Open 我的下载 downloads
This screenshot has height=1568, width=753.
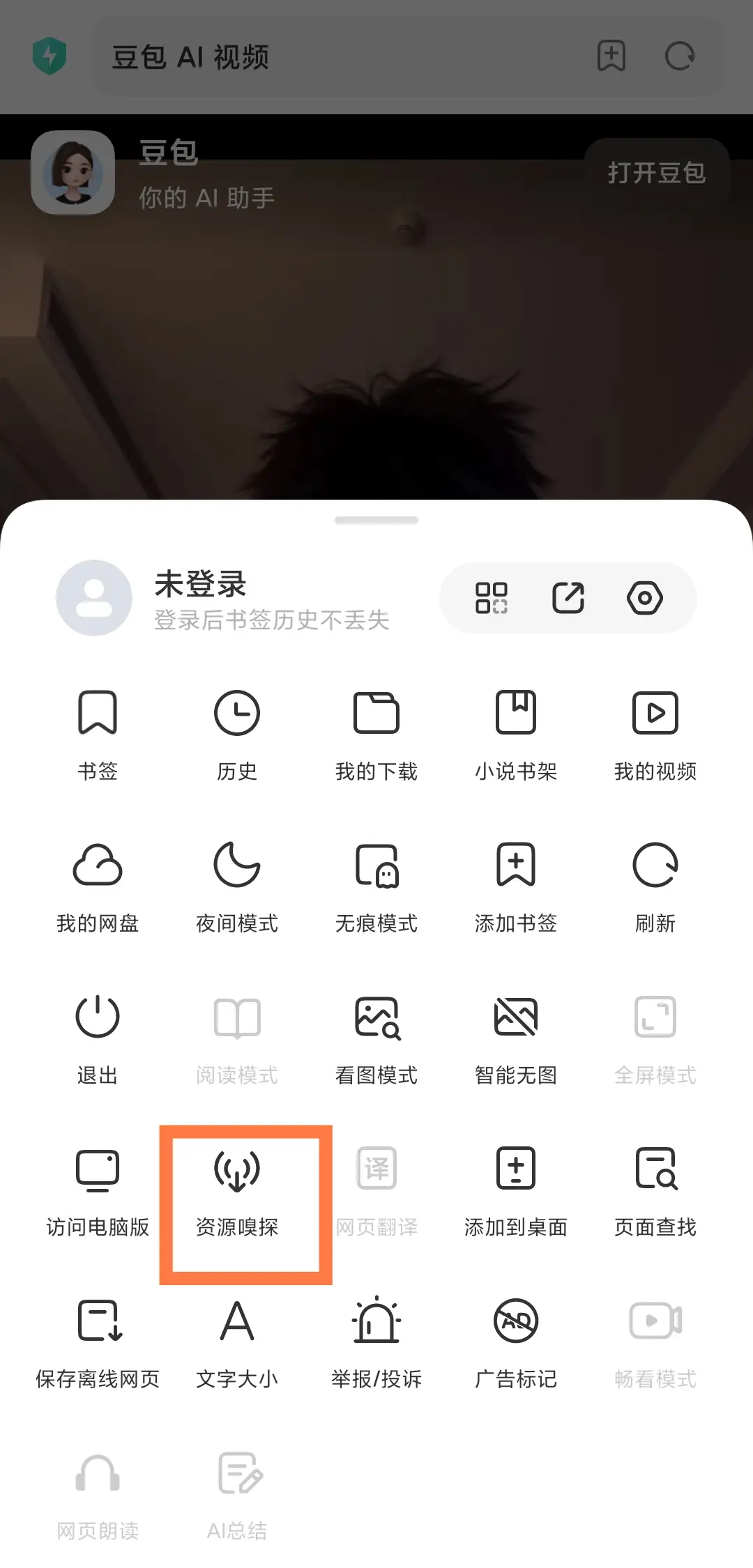click(376, 733)
